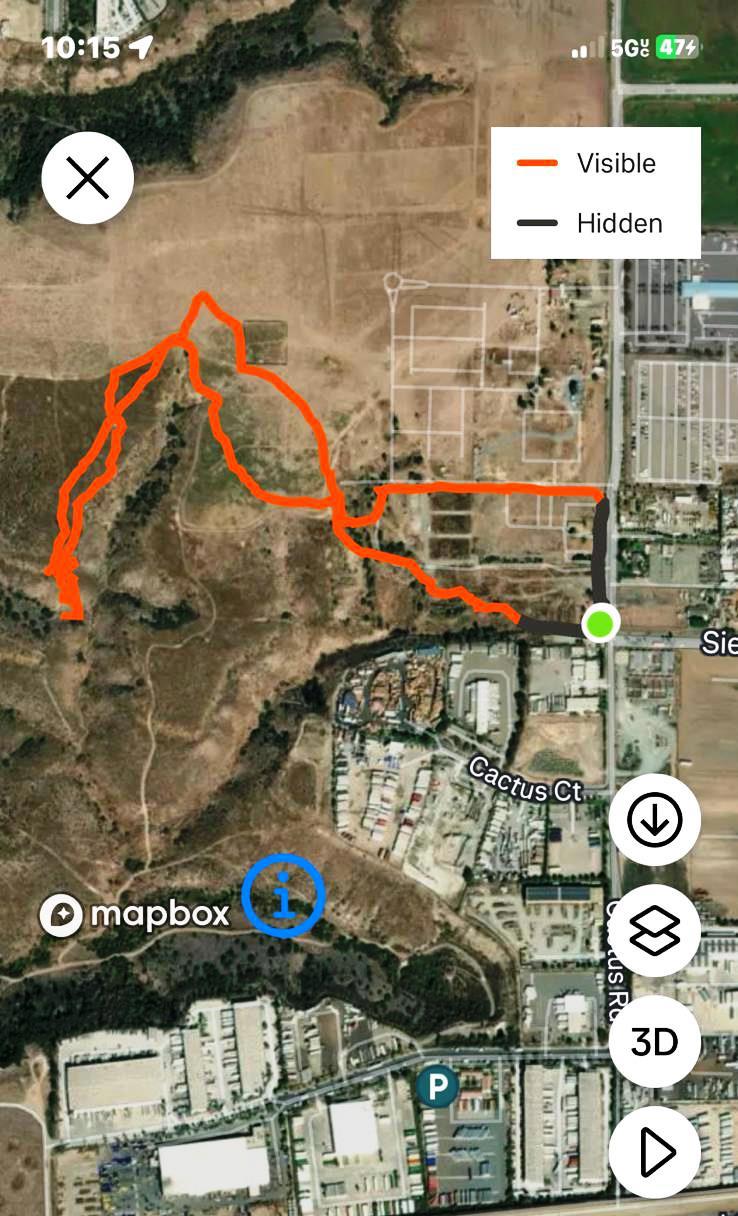
Task: Start route playback with the play icon
Action: pos(654,1151)
